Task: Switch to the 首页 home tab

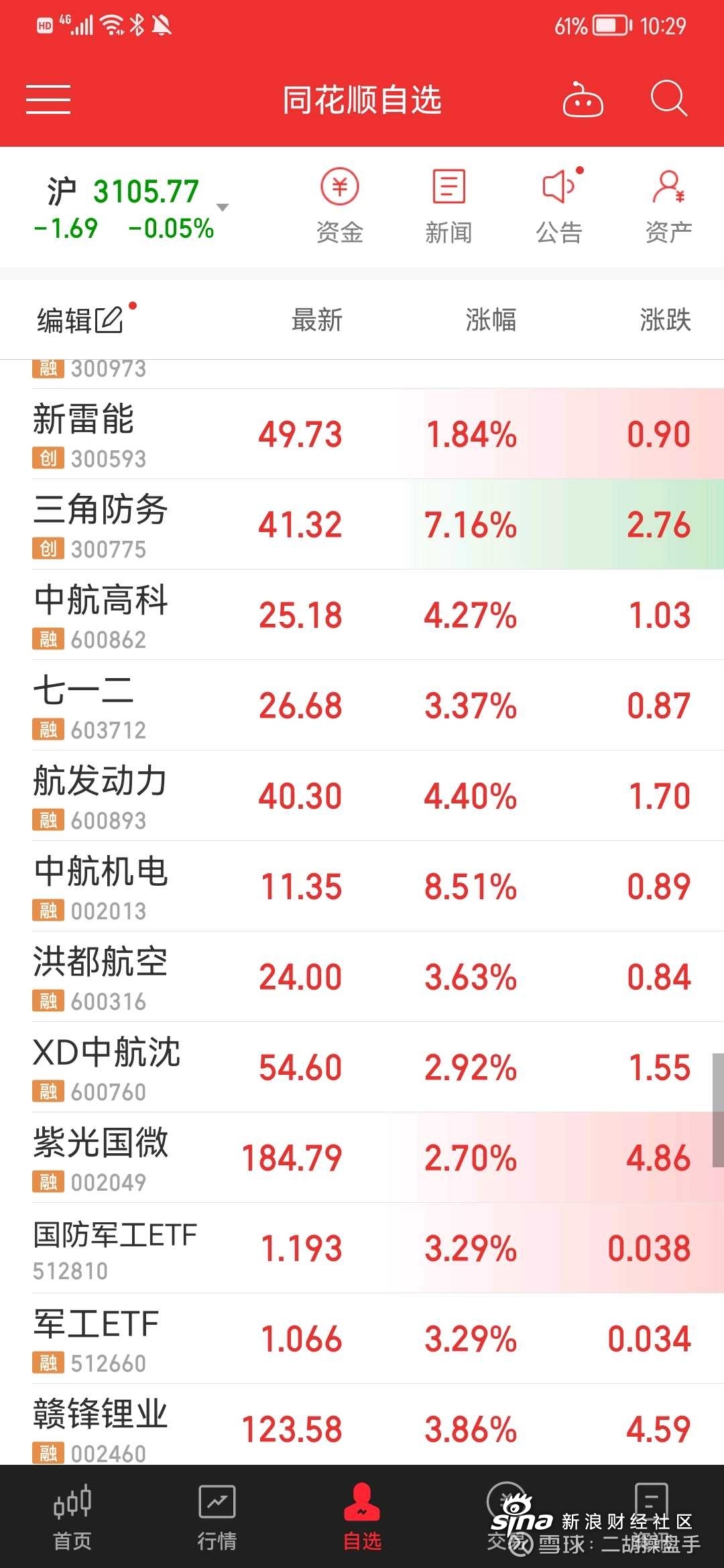Action: [72, 1517]
